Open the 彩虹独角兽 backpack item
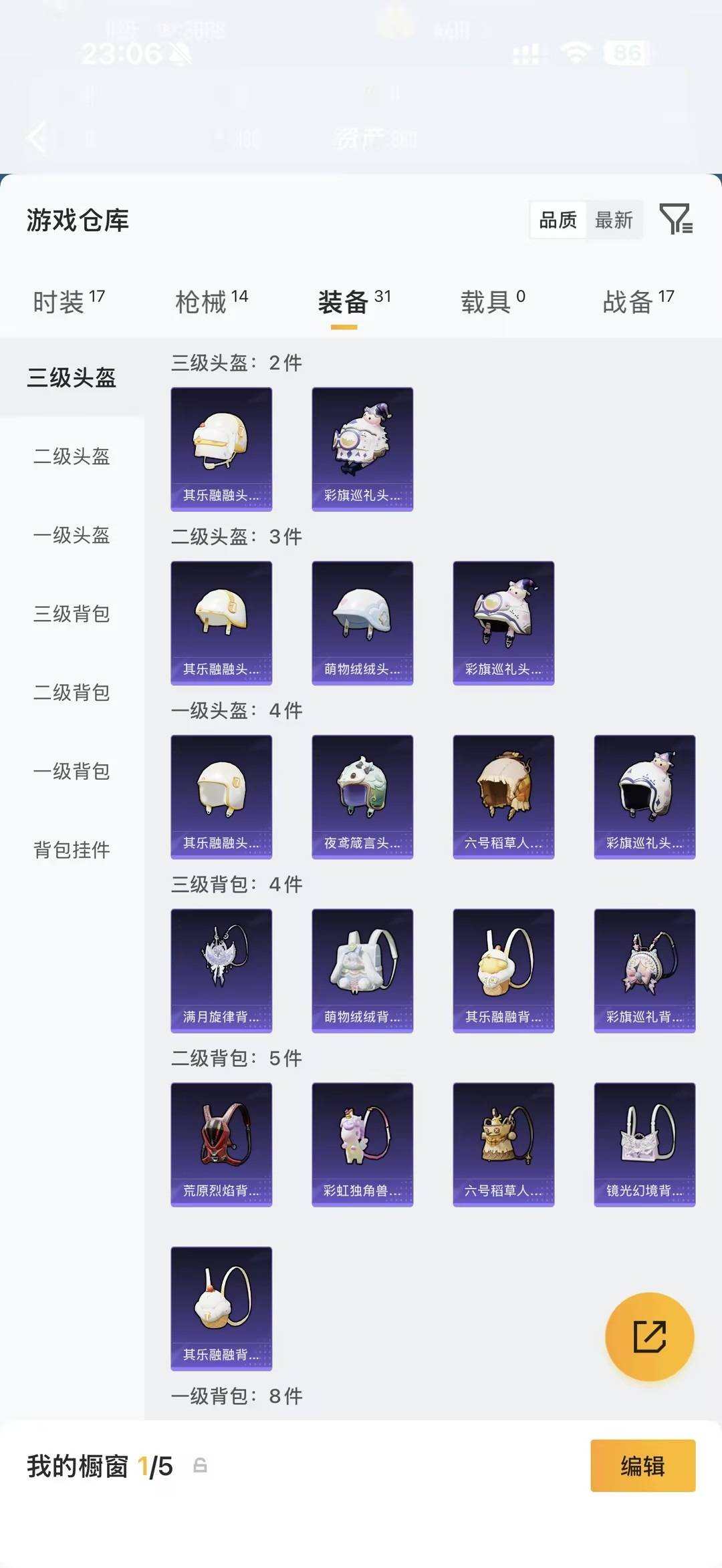The height and width of the screenshot is (1568, 722). pyautogui.click(x=362, y=1144)
